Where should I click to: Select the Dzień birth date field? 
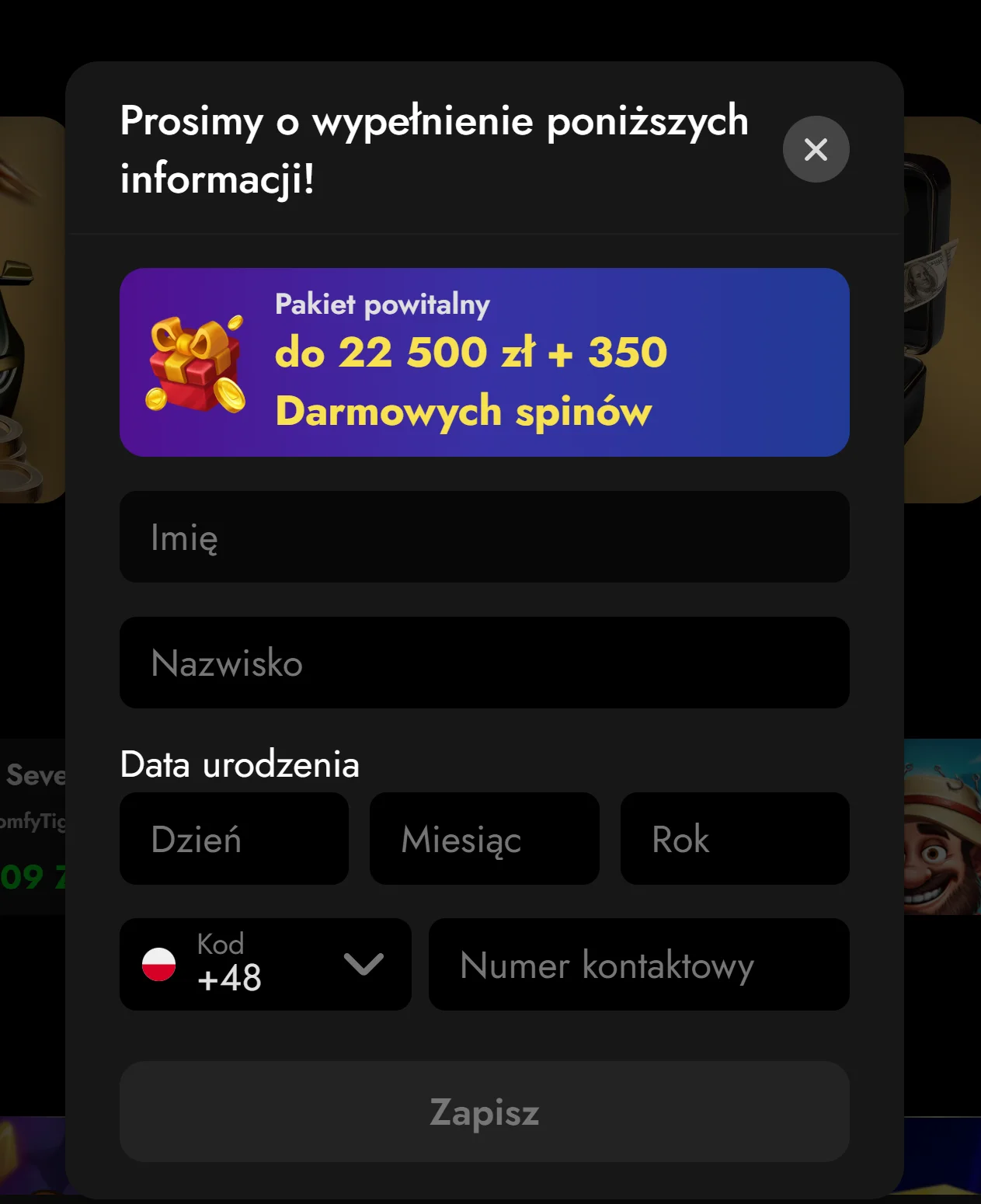pyautogui.click(x=234, y=839)
